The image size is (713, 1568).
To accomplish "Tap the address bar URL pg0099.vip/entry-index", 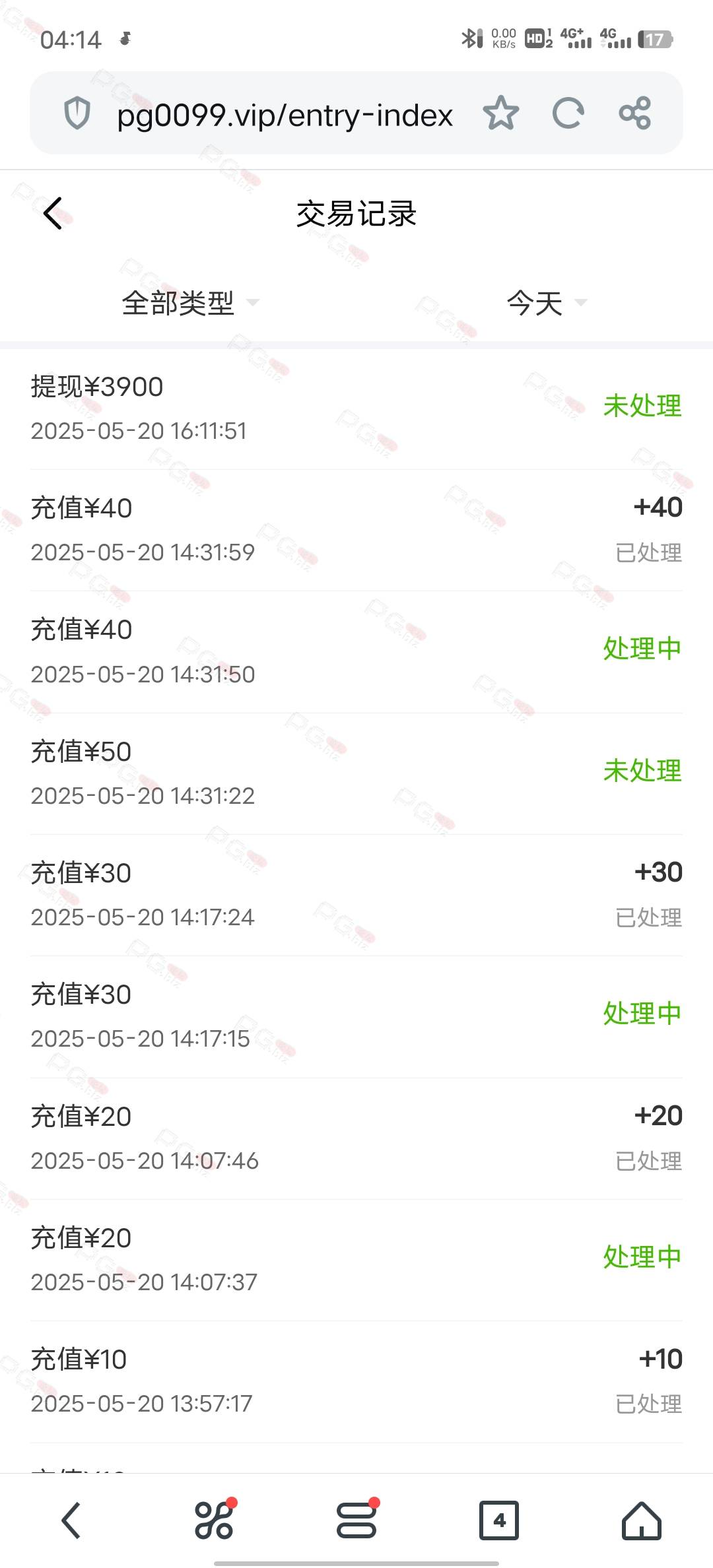I will (285, 115).
